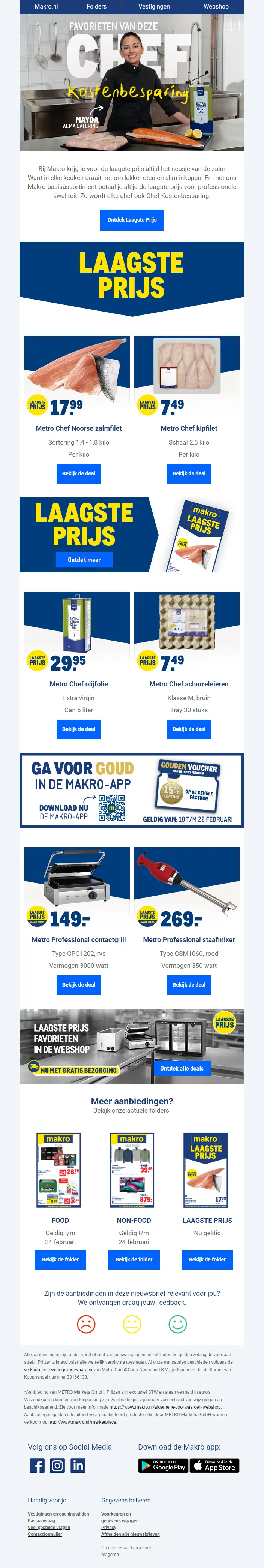View the FOOD folder

(x=60, y=1259)
